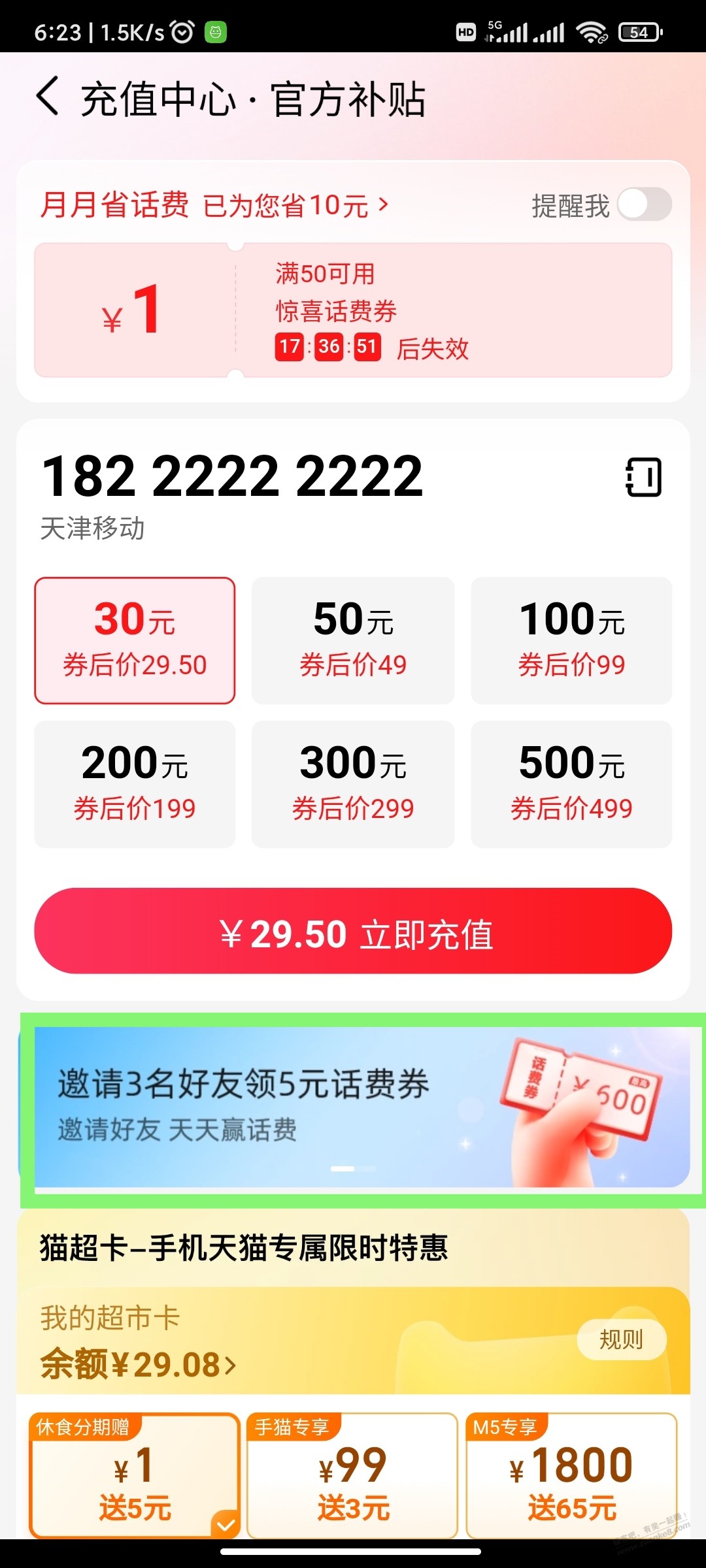
Task: Edit the phone number 182 2222 2222
Action: 232,476
